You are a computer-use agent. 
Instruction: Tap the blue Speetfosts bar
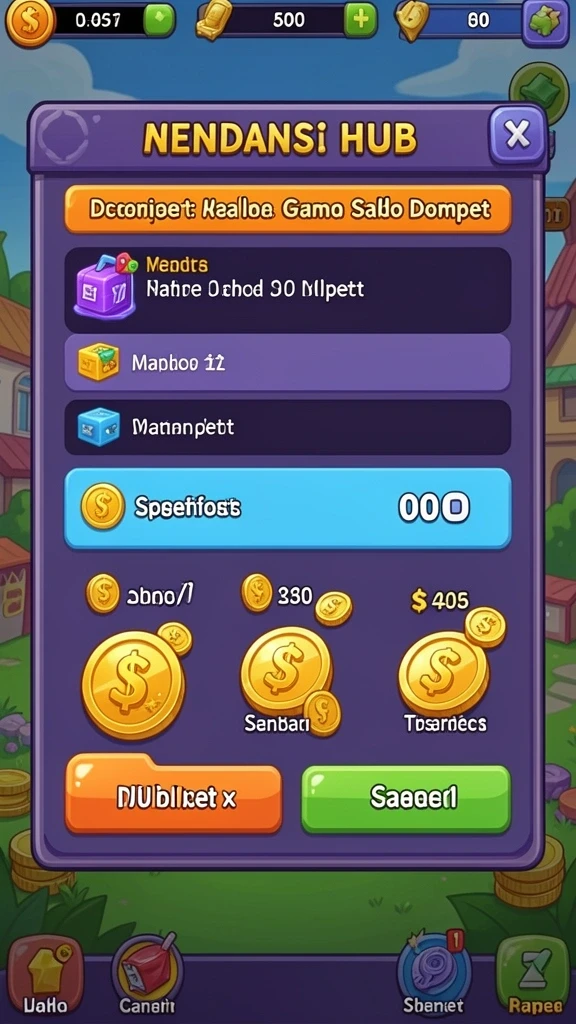287,507
